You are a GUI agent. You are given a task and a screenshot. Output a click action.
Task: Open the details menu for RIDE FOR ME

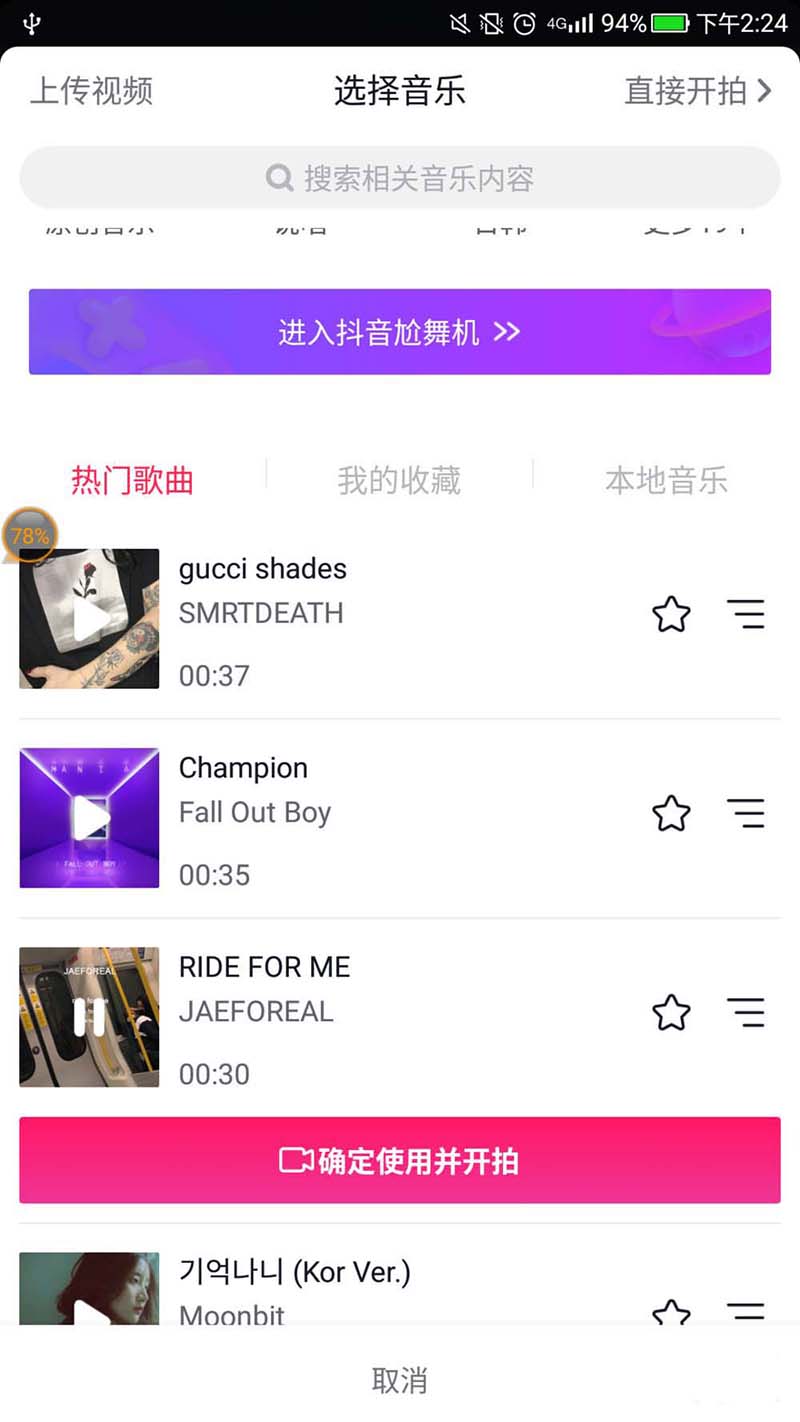[745, 1013]
